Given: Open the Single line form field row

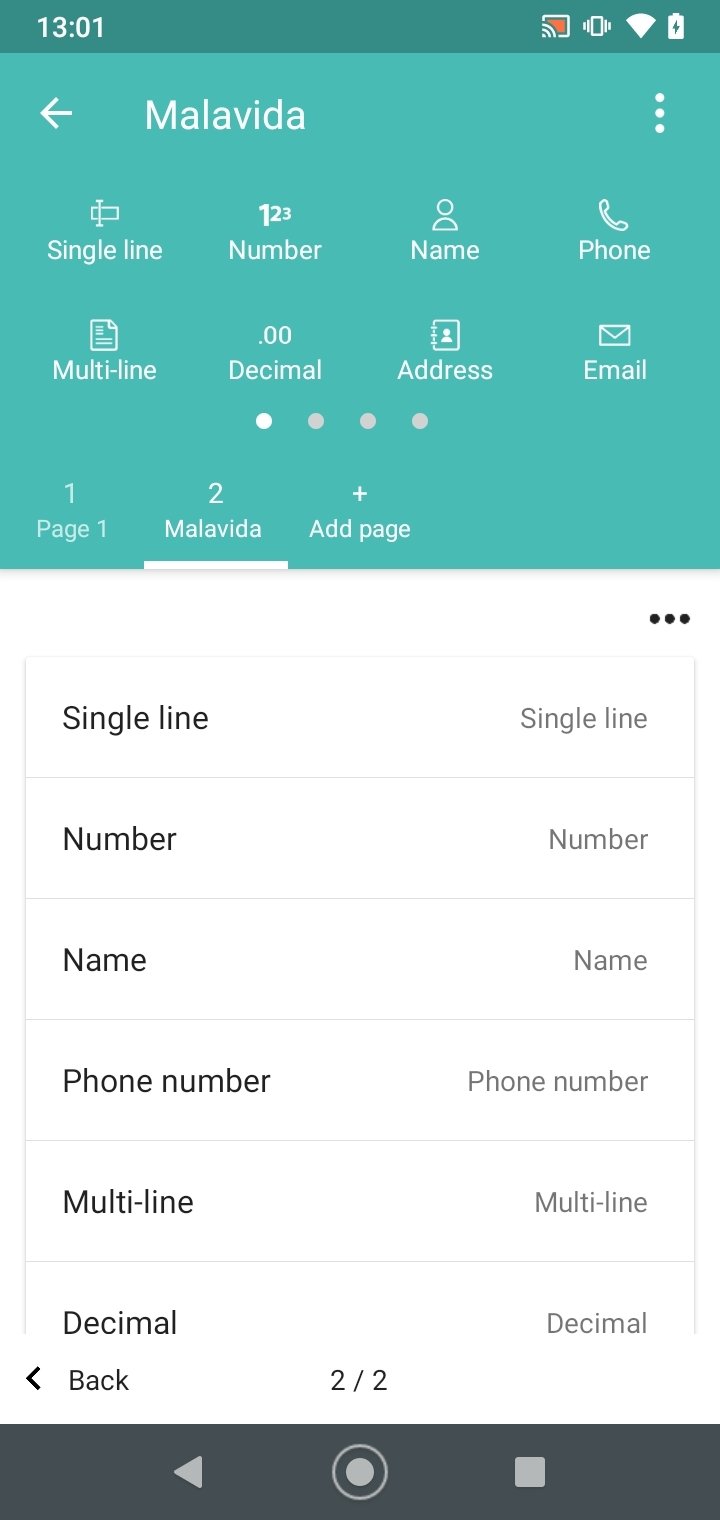Looking at the screenshot, I should [x=360, y=718].
